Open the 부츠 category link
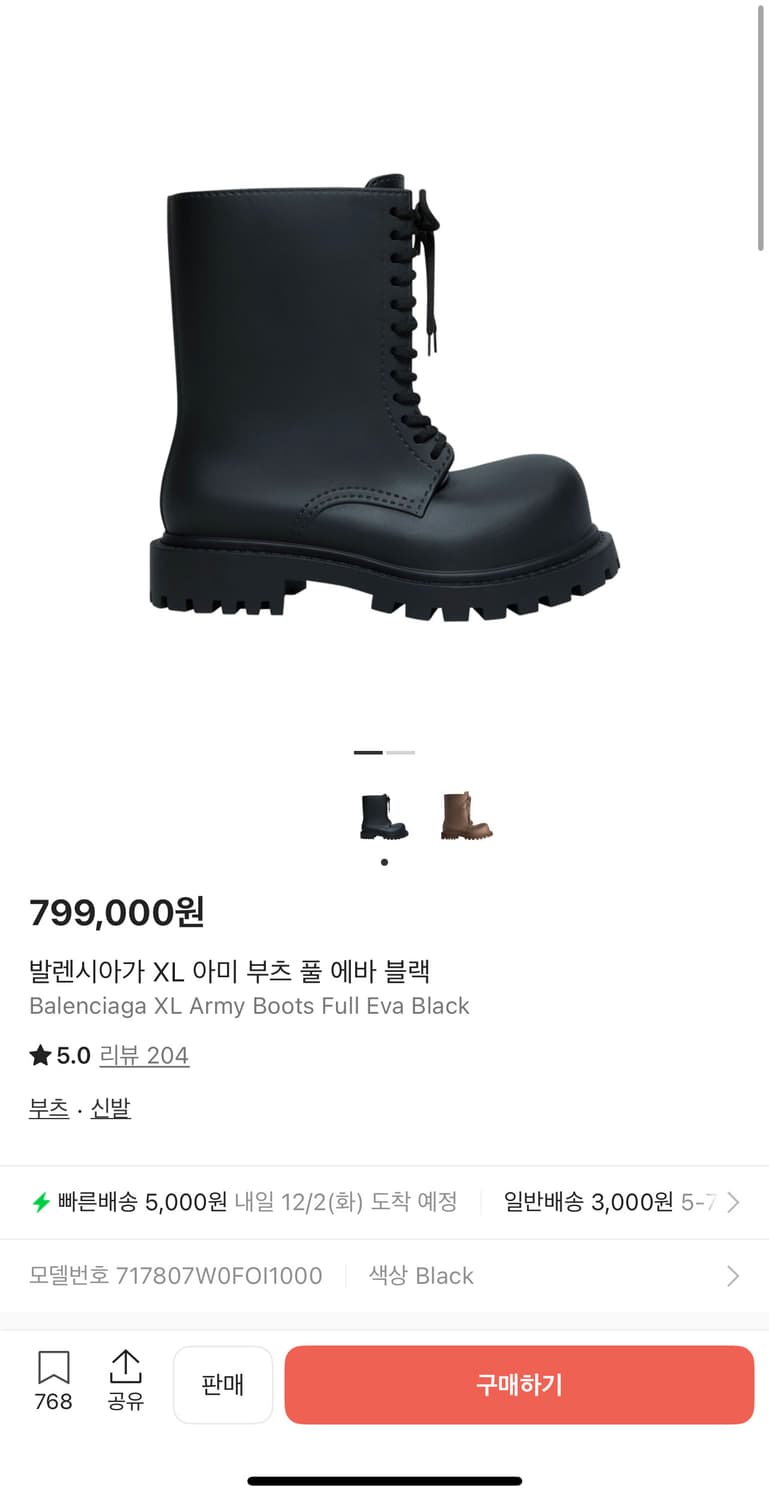This screenshot has height=1500, width=769. tap(48, 1108)
